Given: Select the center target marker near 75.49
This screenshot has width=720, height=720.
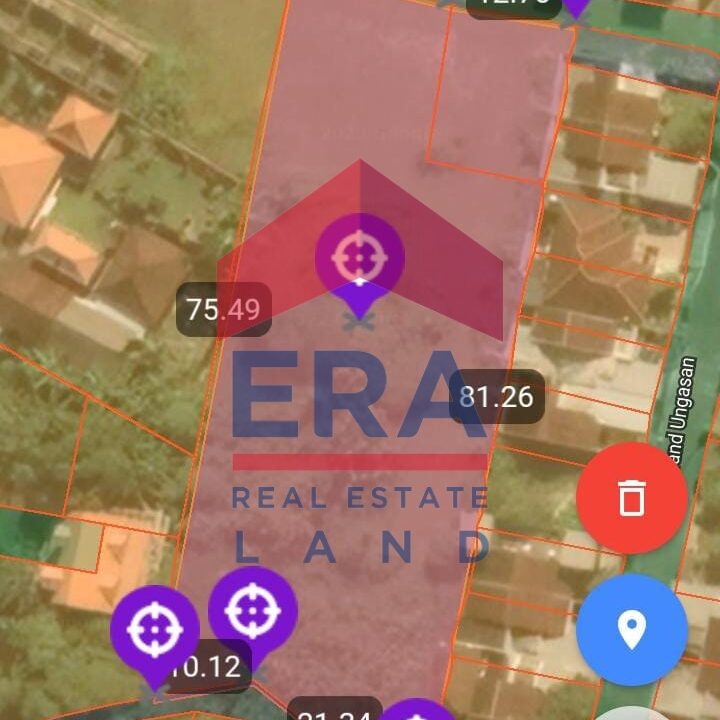Looking at the screenshot, I should click(x=359, y=258).
